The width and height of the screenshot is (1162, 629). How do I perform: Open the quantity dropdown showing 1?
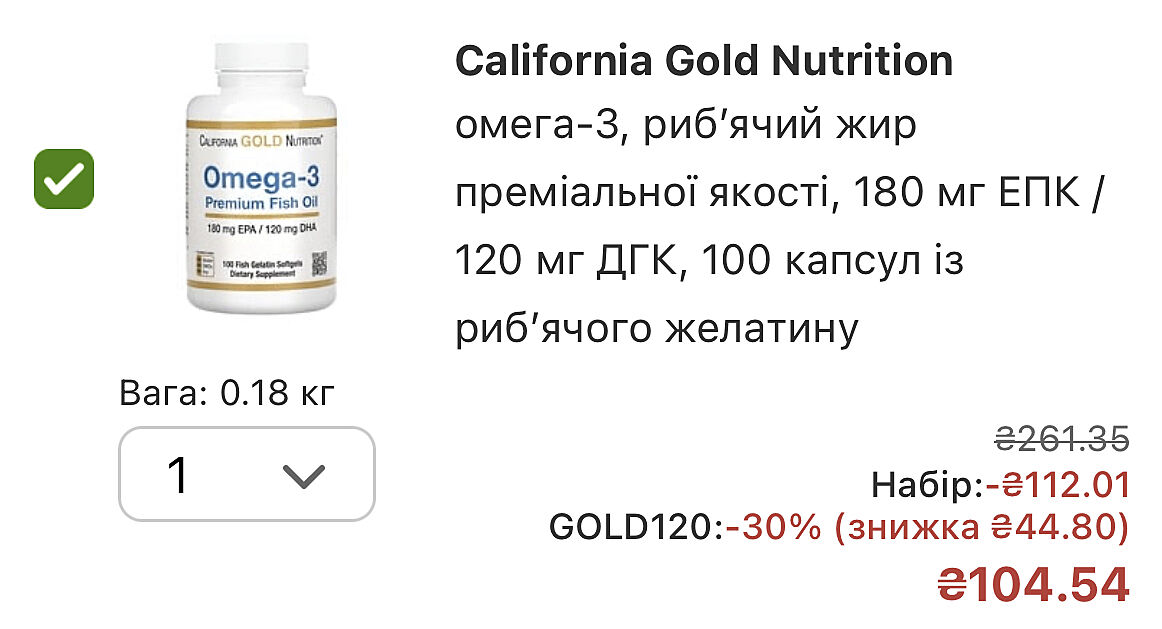coord(246,475)
